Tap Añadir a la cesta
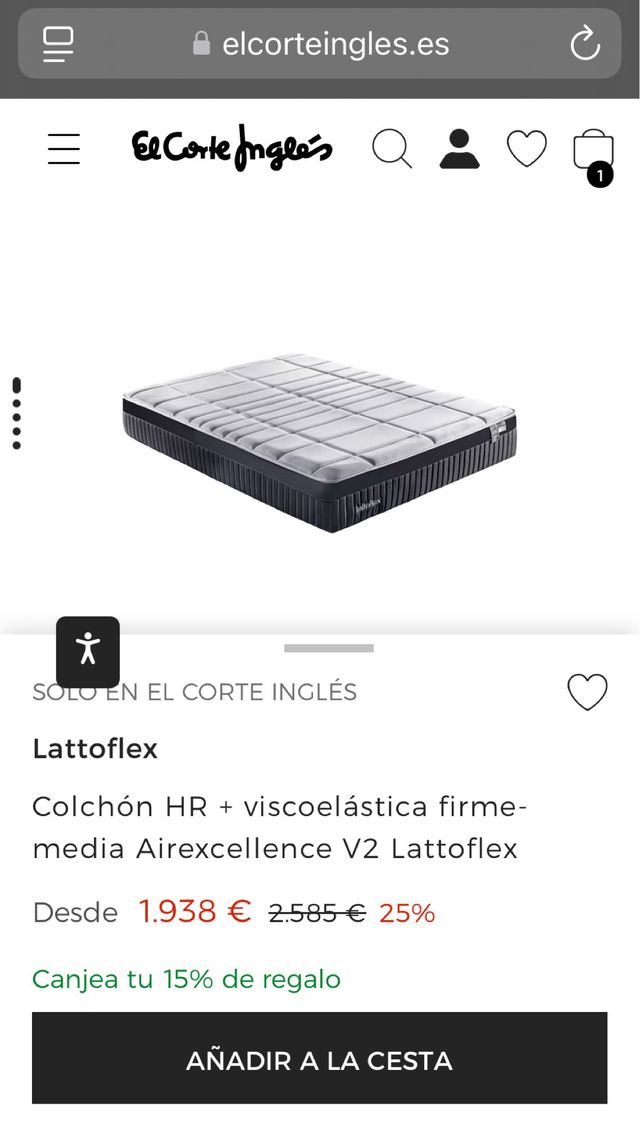This screenshot has height=1124, width=640. tap(319, 1059)
